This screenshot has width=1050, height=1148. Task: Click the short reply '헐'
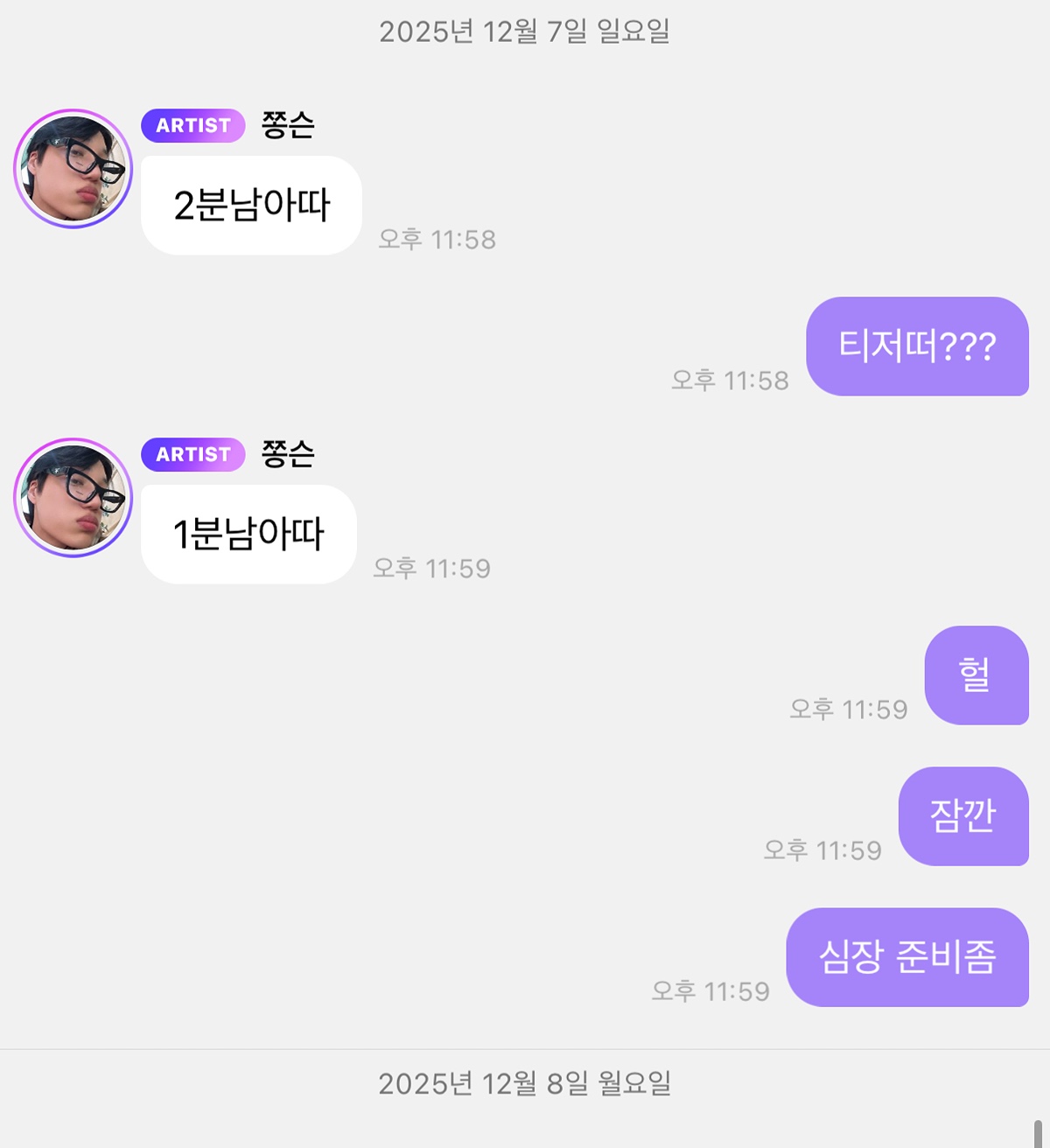point(976,677)
